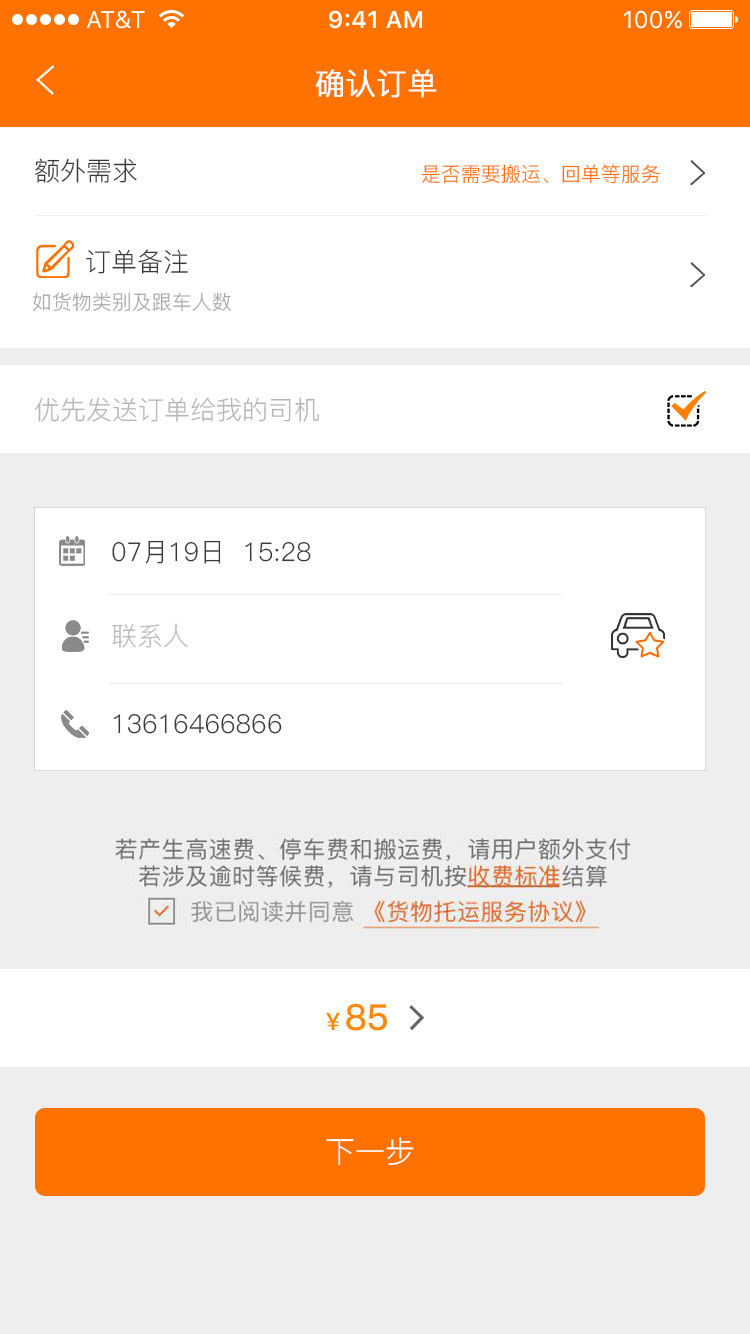Expand 额外需求 via its chevron

pos(697,172)
